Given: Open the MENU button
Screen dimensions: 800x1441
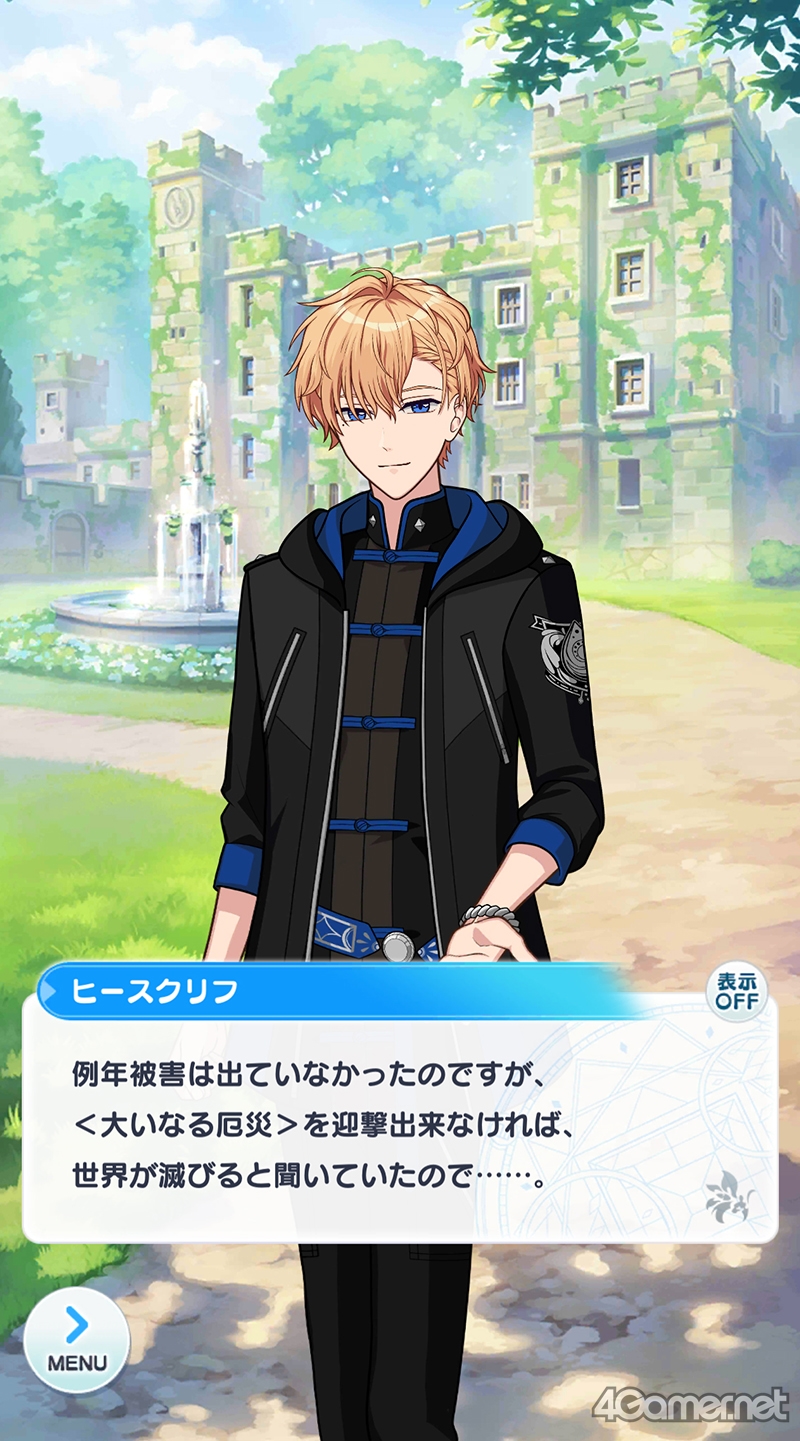Looking at the screenshot, I should (77, 1340).
